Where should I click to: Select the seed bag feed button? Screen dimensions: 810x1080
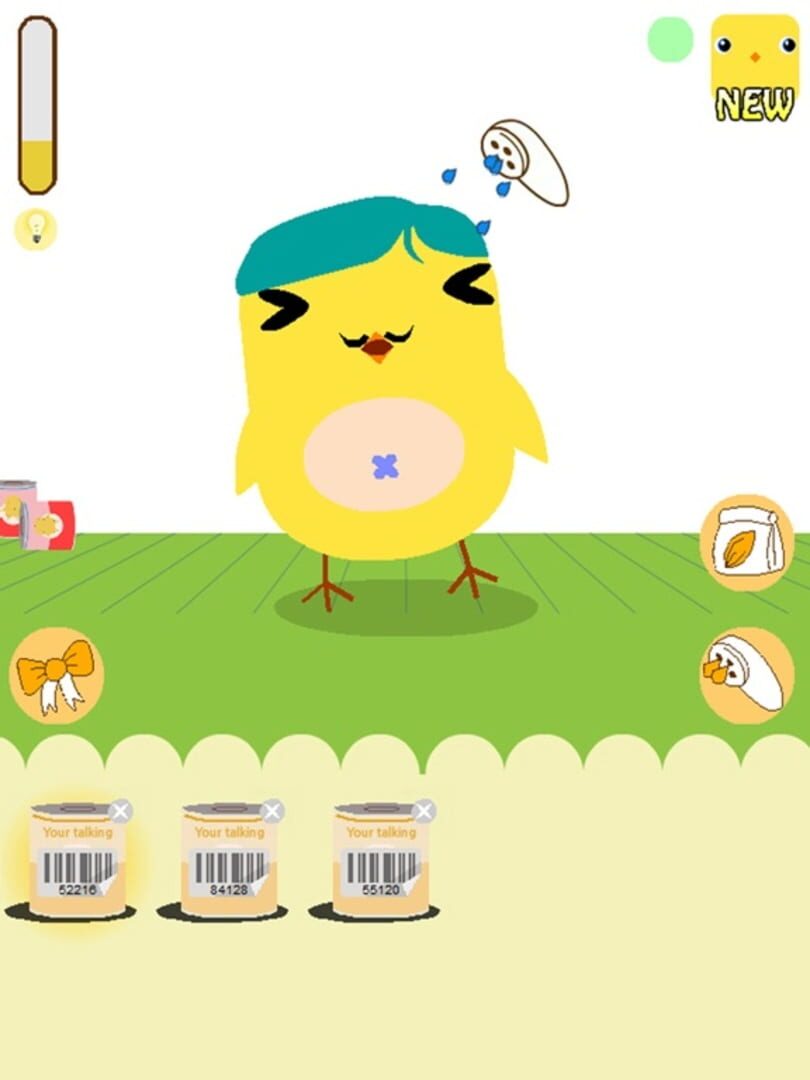746,542
